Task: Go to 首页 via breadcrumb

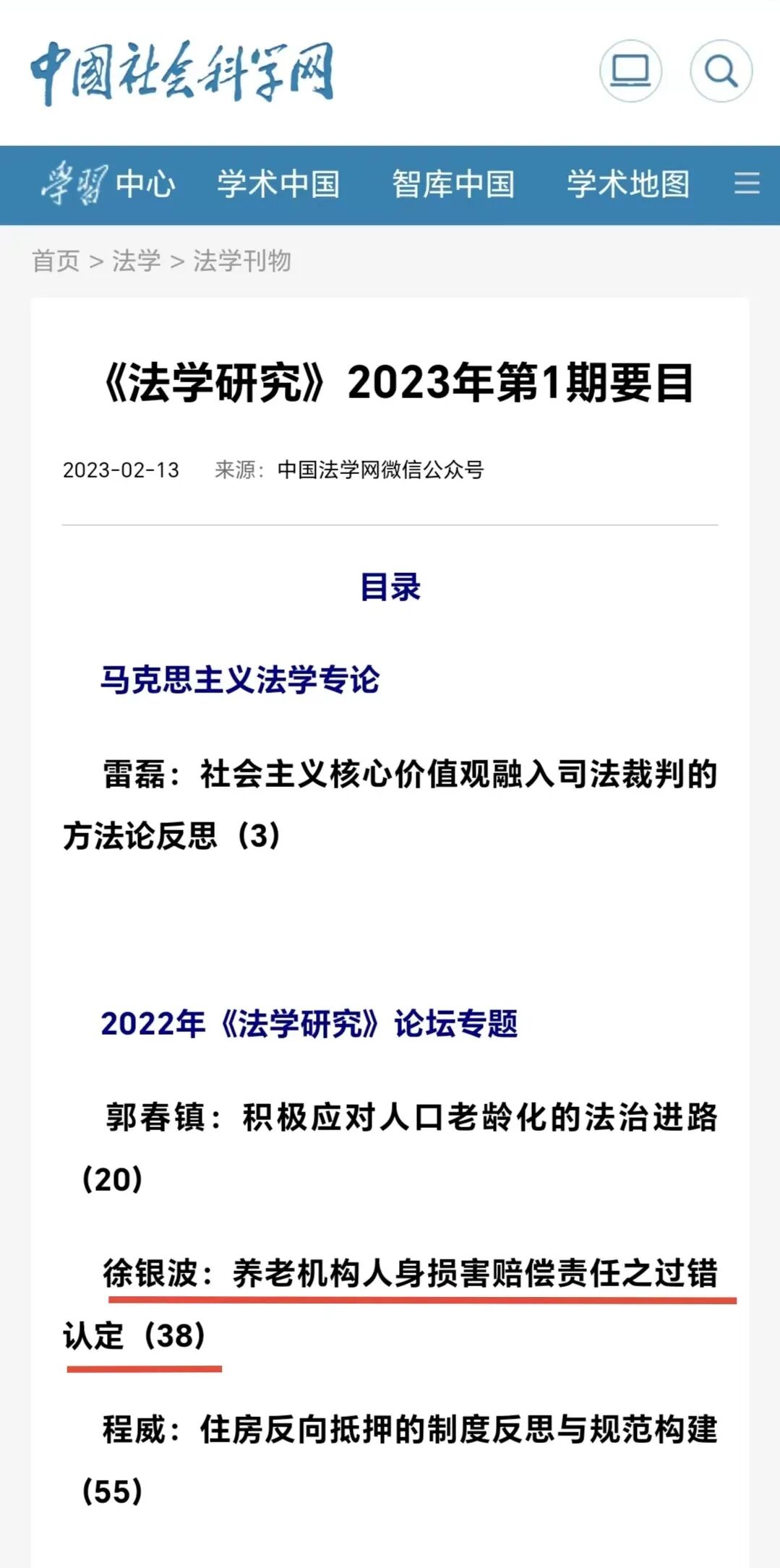Action: [56, 261]
